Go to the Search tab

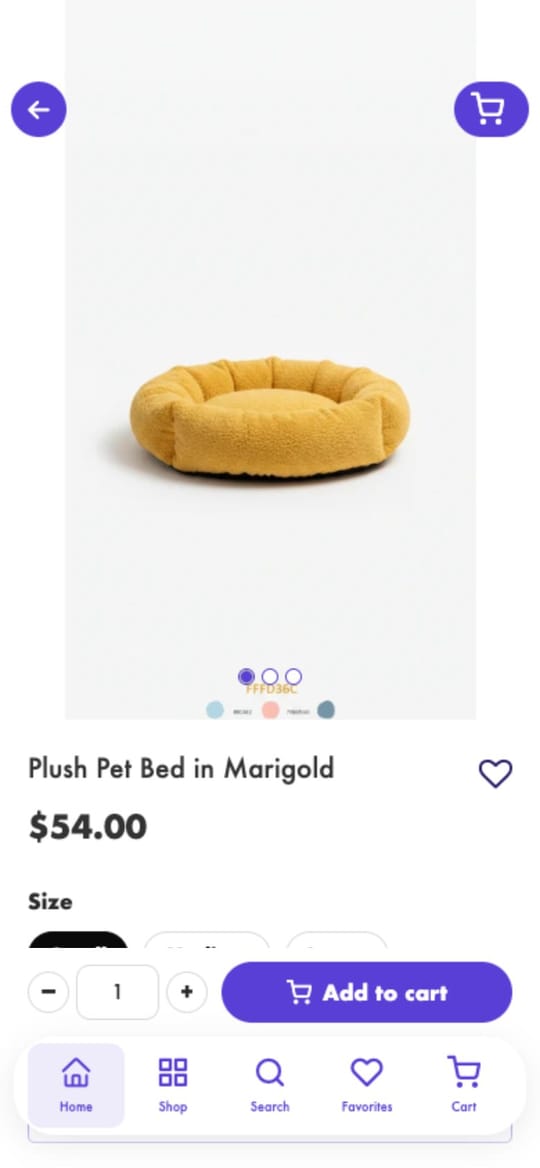tap(270, 1085)
